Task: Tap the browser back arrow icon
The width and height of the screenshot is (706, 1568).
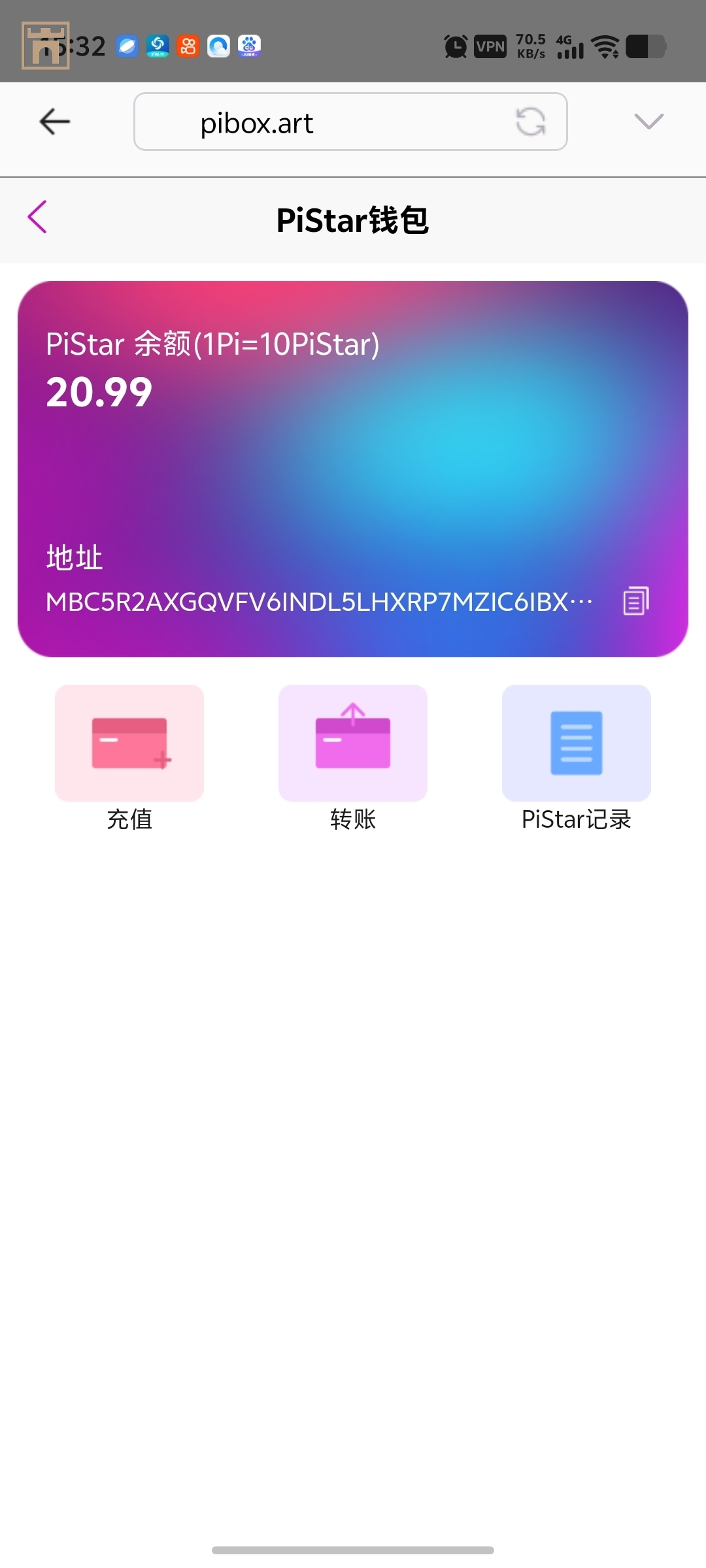Action: coord(55,122)
